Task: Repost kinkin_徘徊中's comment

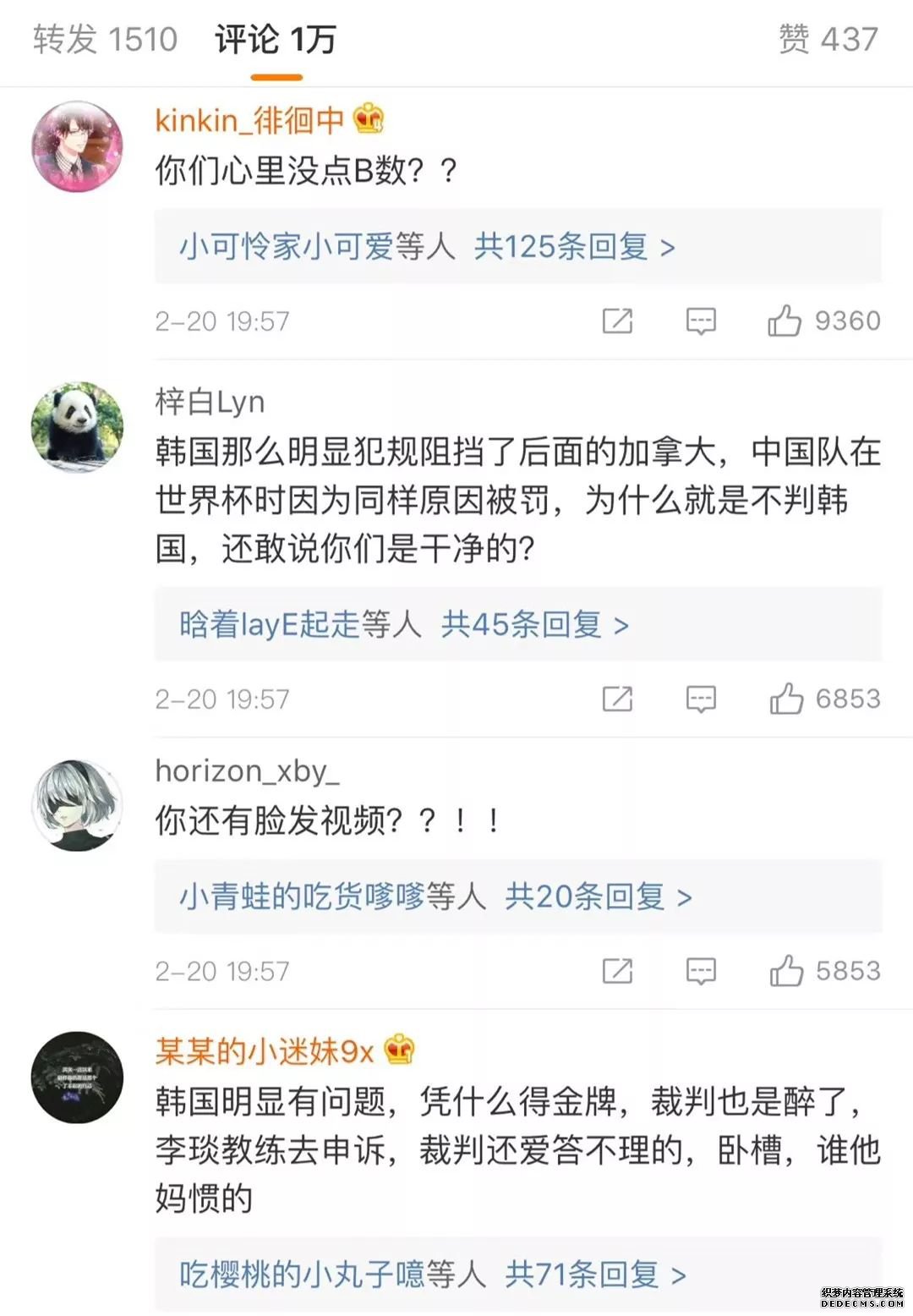Action: [x=617, y=321]
